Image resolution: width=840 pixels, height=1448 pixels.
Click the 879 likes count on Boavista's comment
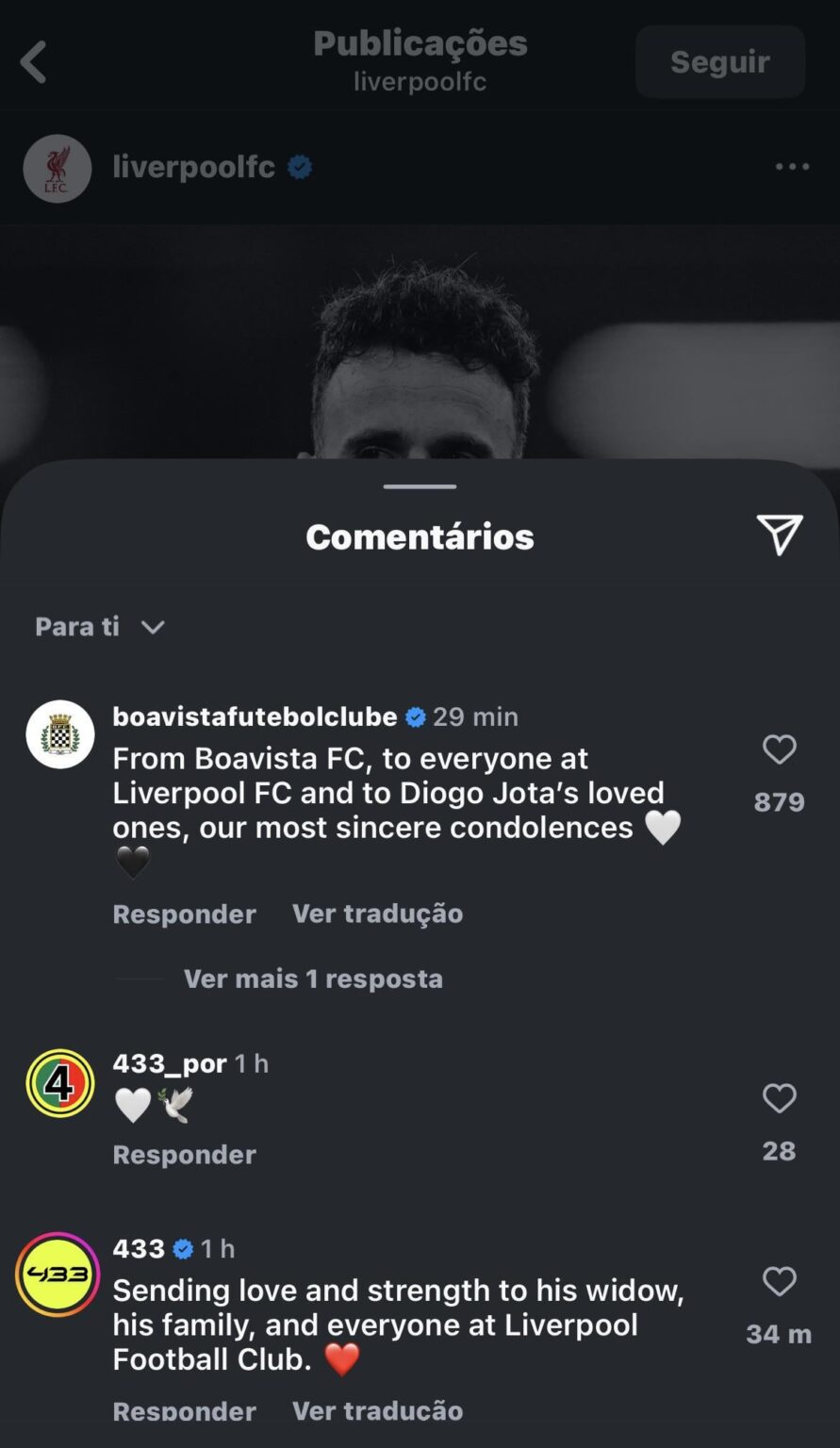(779, 800)
